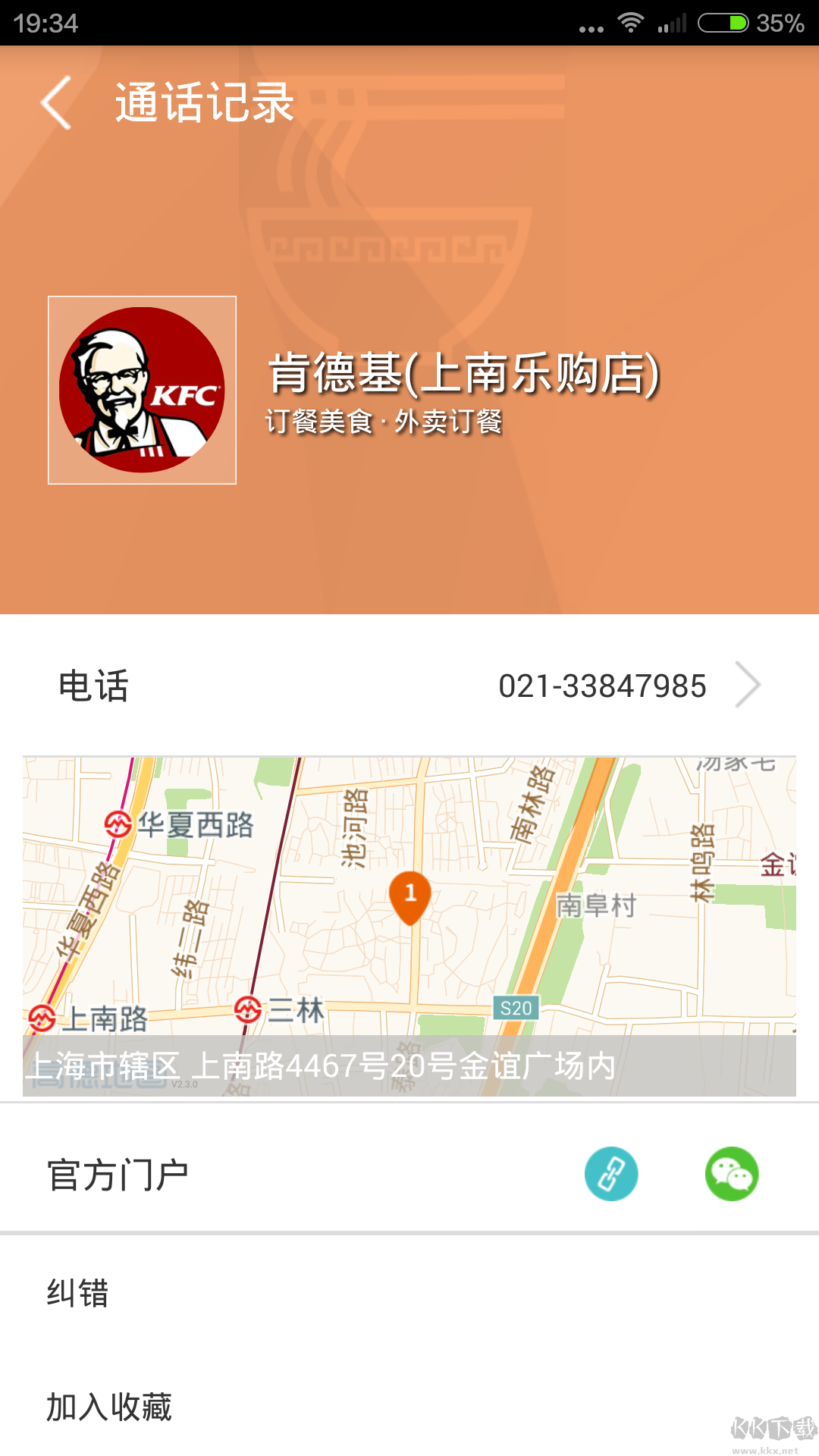Open the map showing 金谊广场 location

coord(409,925)
